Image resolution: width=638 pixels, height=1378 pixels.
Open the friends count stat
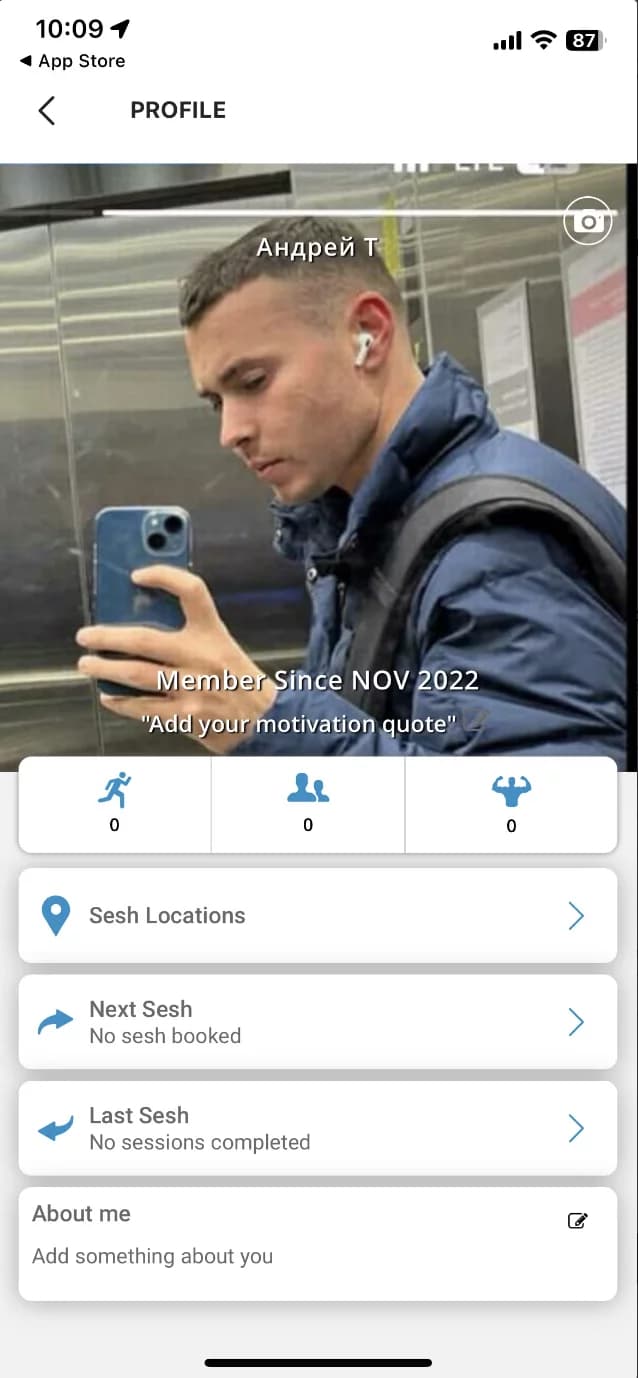[308, 805]
